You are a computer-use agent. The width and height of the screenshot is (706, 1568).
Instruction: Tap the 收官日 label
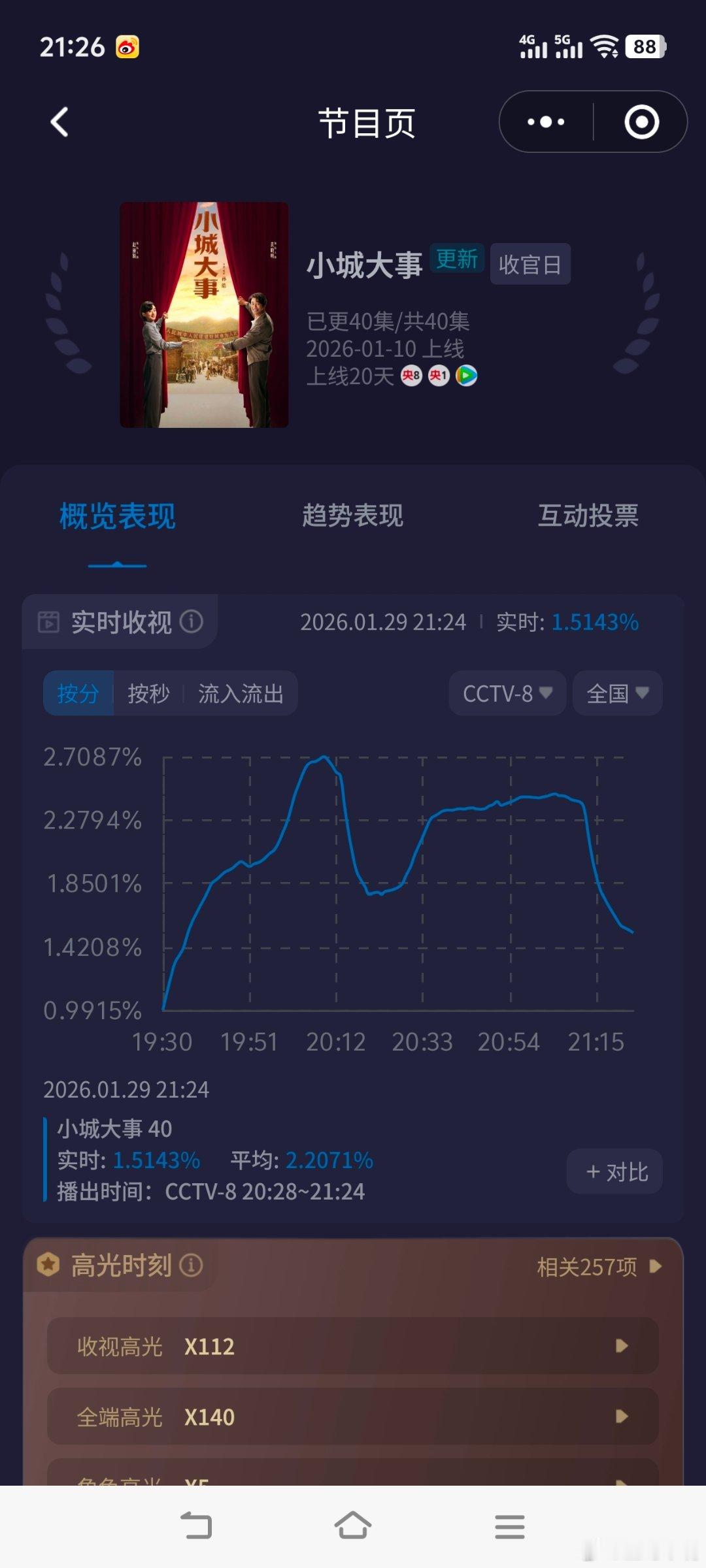(529, 263)
